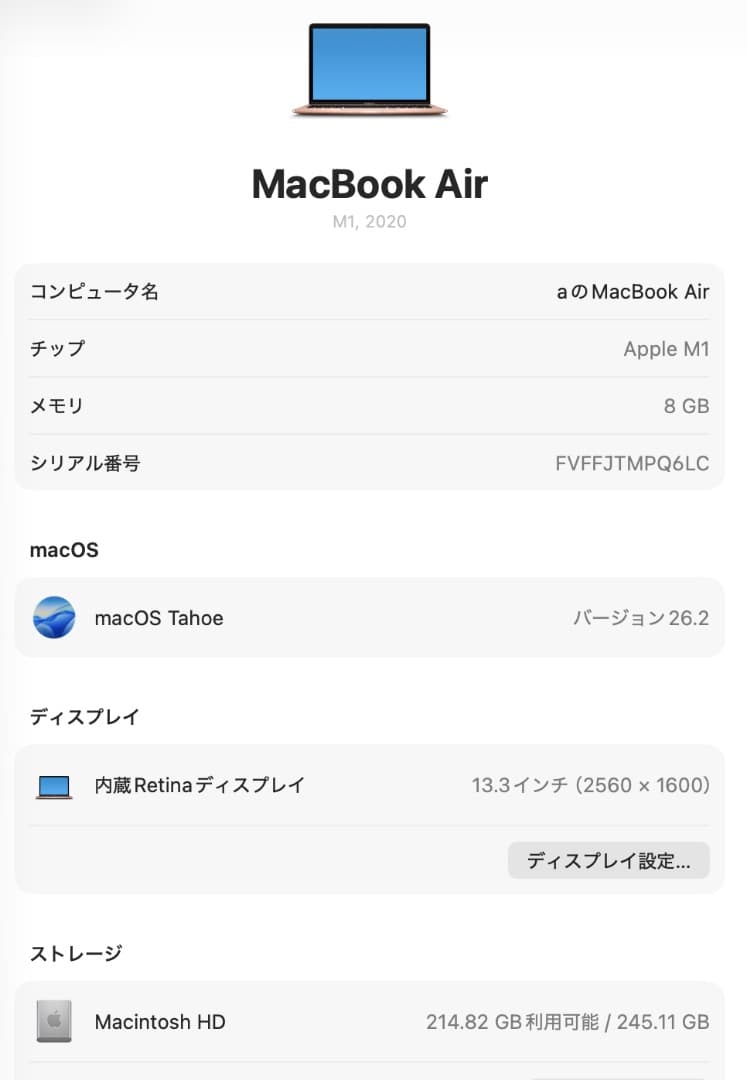
Task: Click the M1, 2020 subtitle
Action: coord(371,221)
